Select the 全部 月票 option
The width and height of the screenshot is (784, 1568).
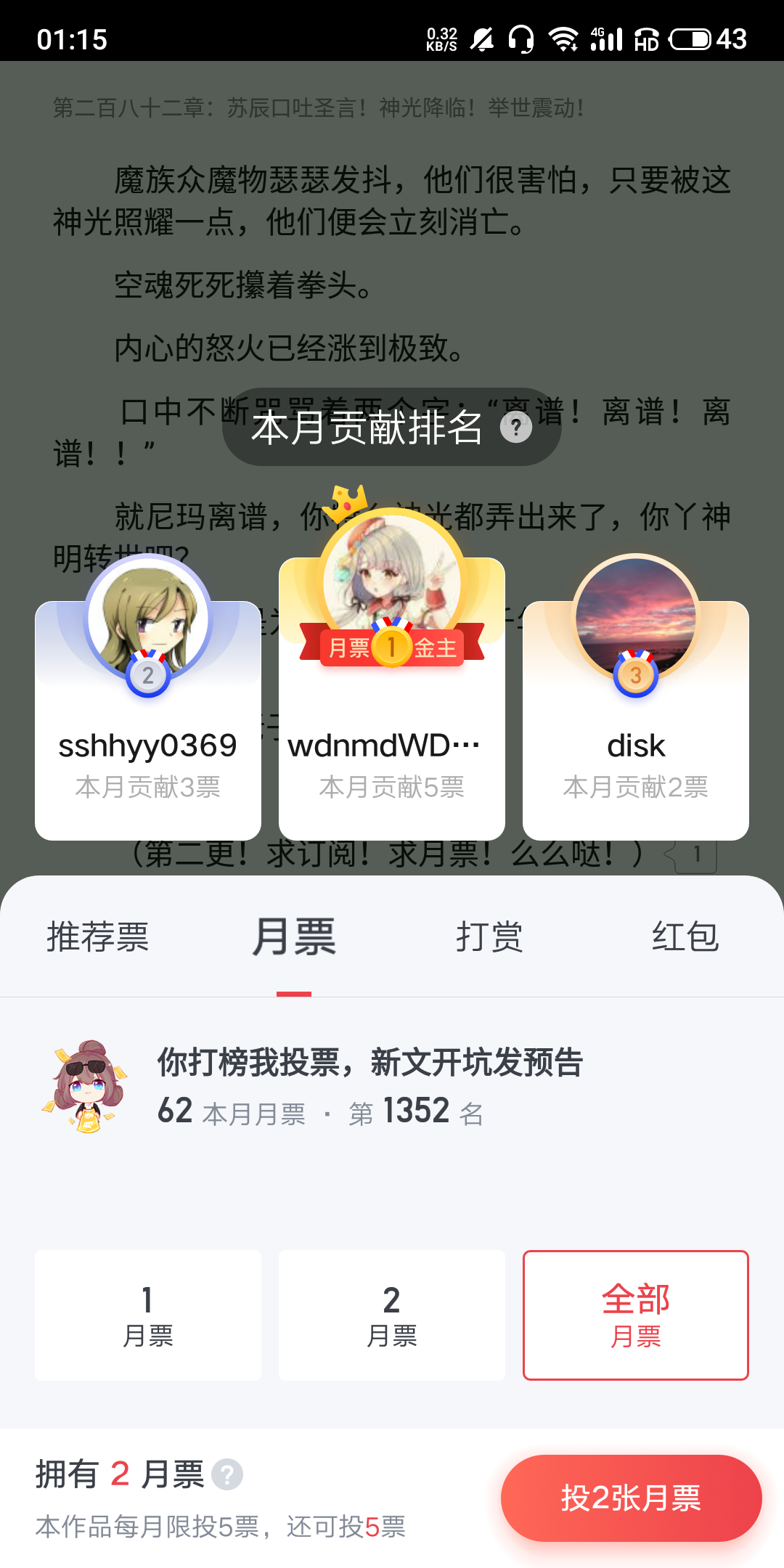[636, 1315]
